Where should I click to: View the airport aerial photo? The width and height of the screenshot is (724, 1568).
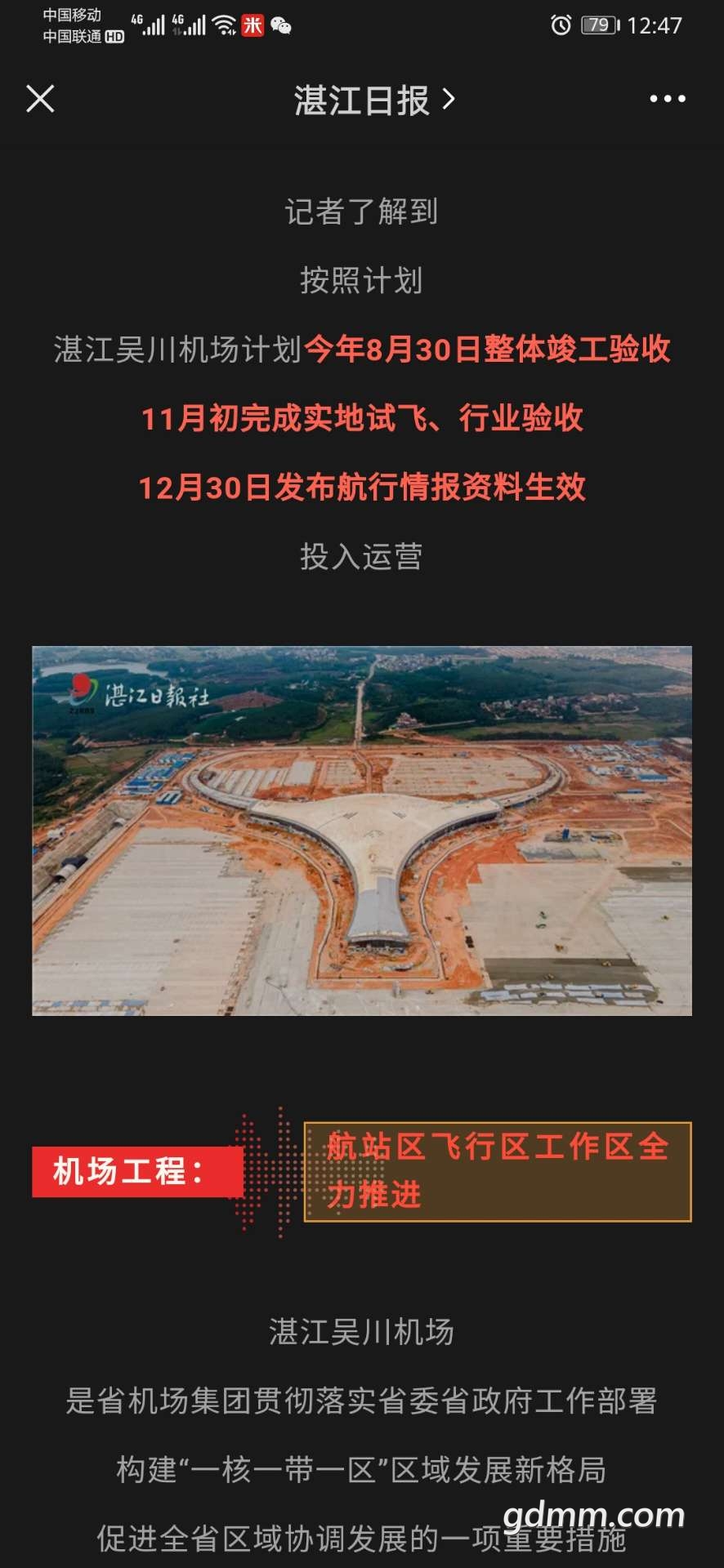tap(362, 831)
